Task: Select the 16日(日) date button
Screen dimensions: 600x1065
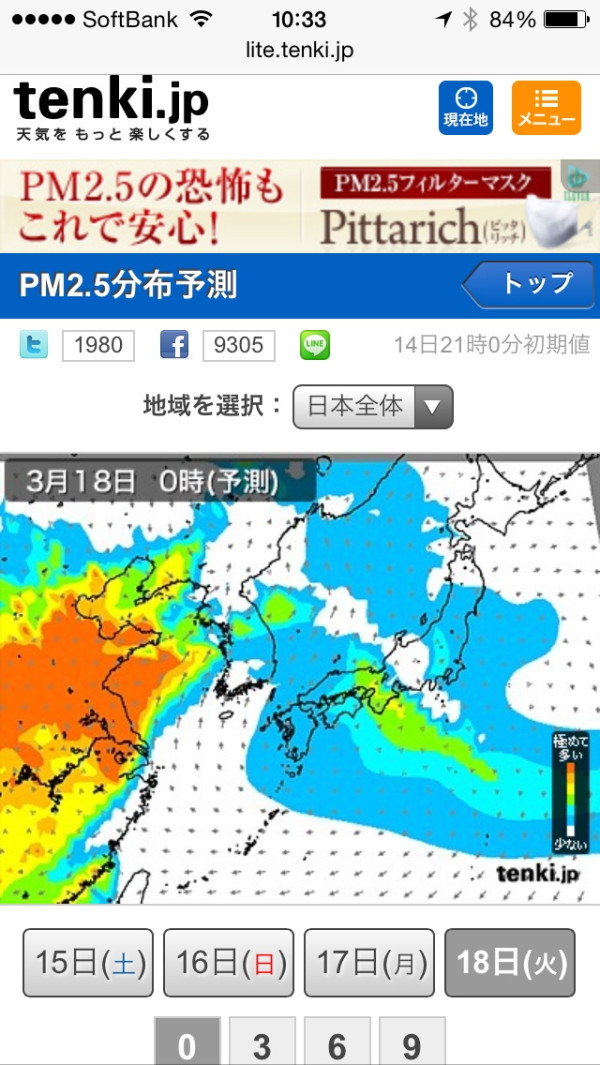Action: pyautogui.click(x=229, y=963)
